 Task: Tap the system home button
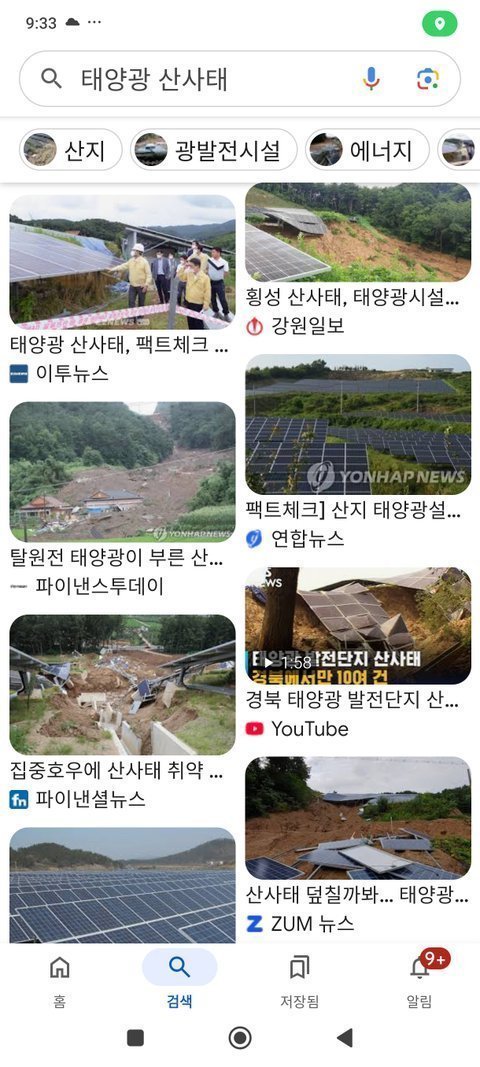[x=240, y=1038]
